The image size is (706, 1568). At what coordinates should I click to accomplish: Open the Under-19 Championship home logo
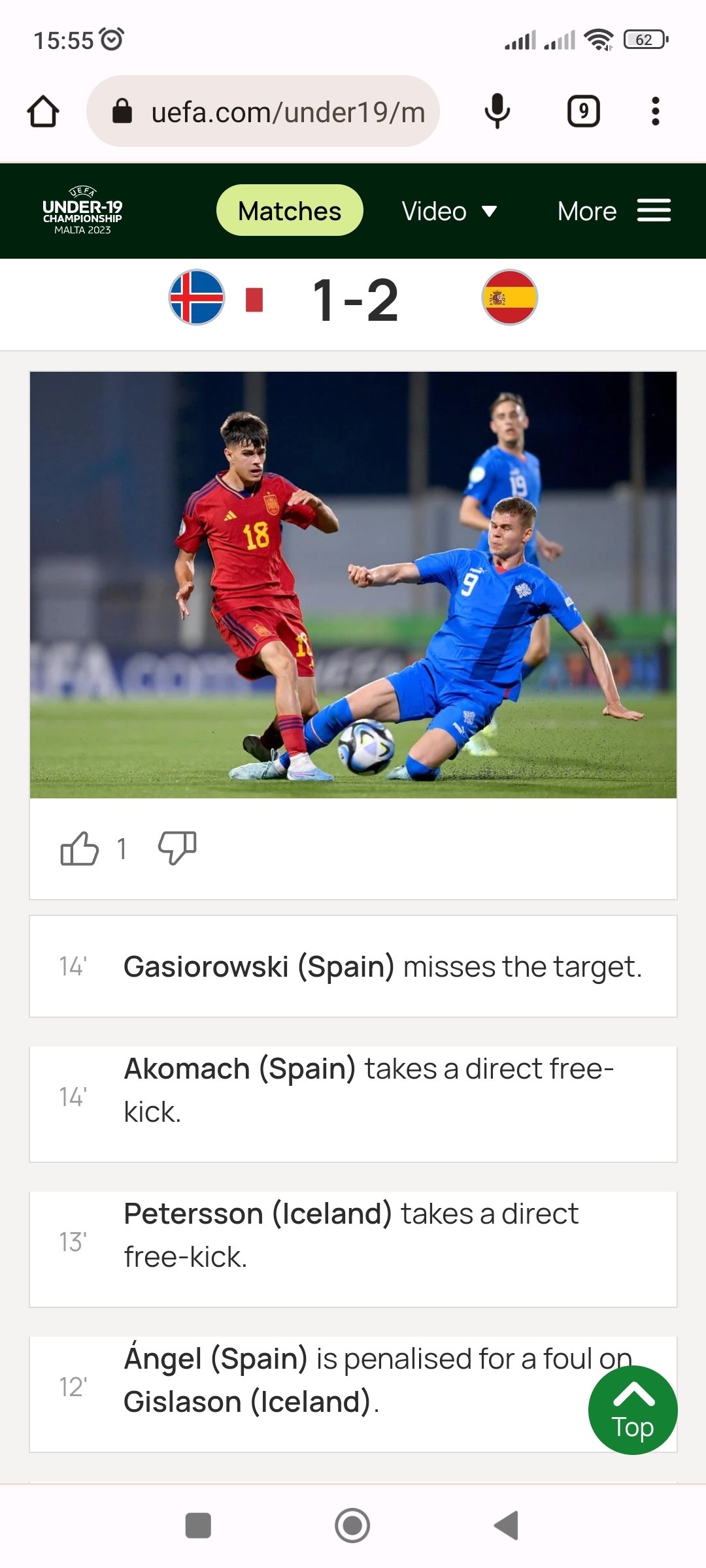coord(82,210)
